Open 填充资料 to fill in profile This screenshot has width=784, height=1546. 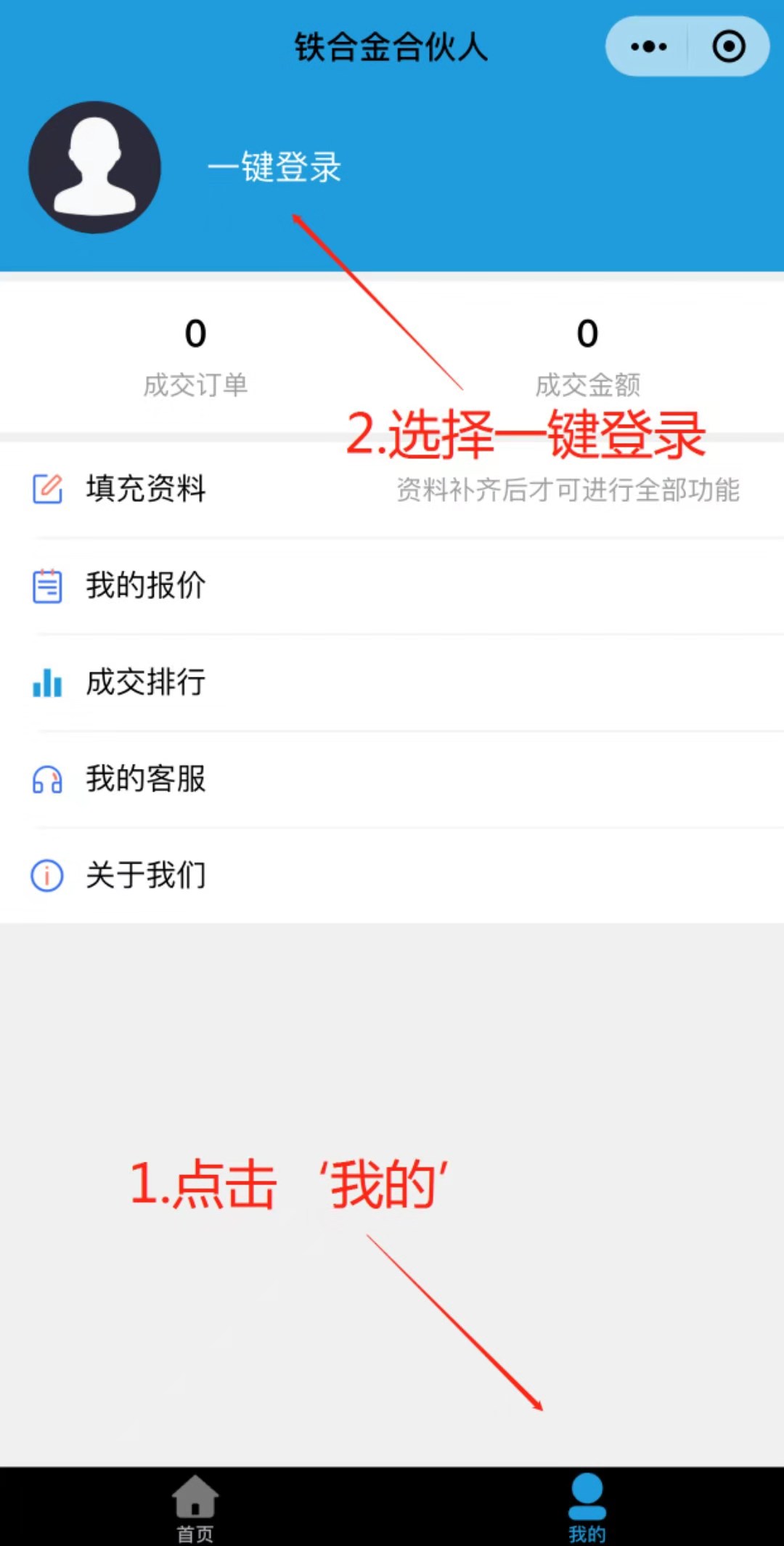(392, 489)
